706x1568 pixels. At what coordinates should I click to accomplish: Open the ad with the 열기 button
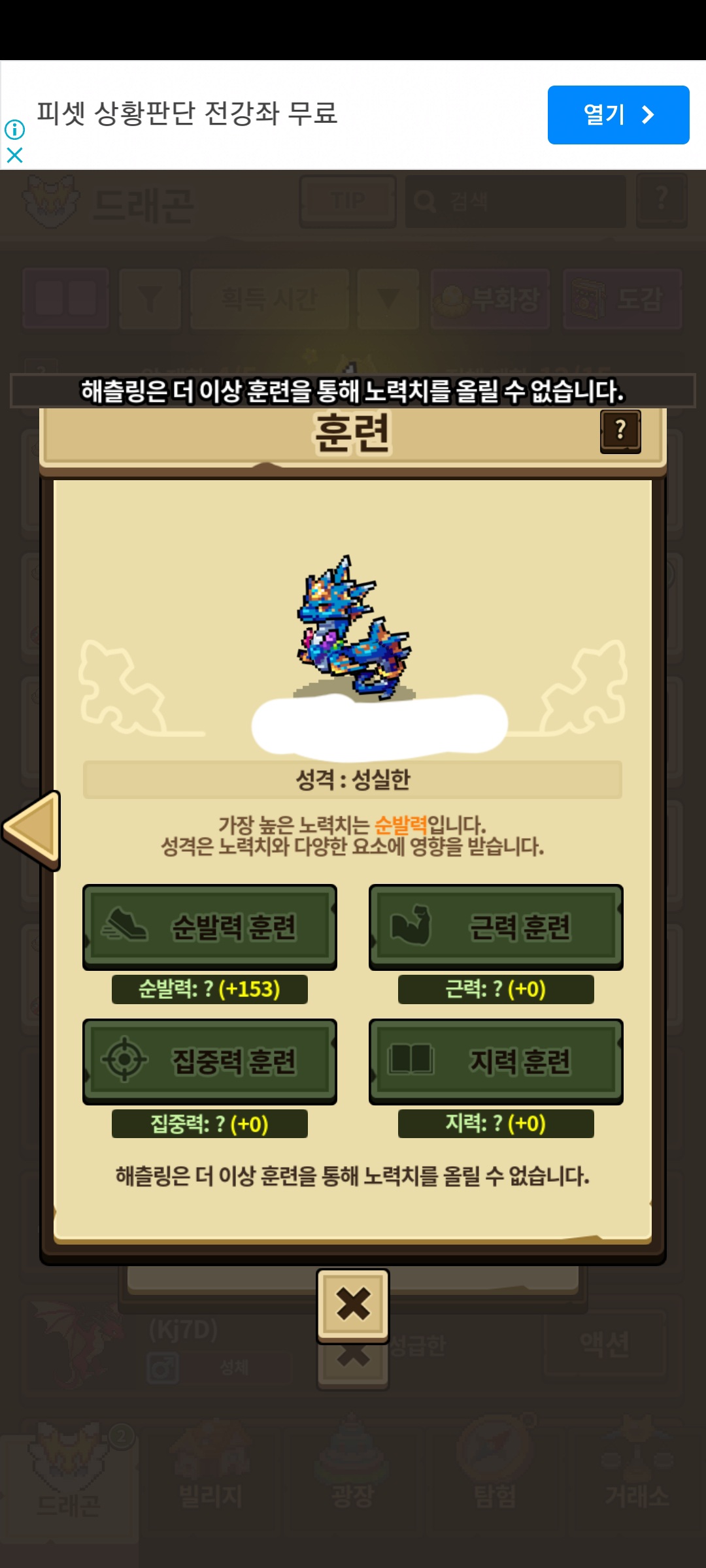pos(618,115)
